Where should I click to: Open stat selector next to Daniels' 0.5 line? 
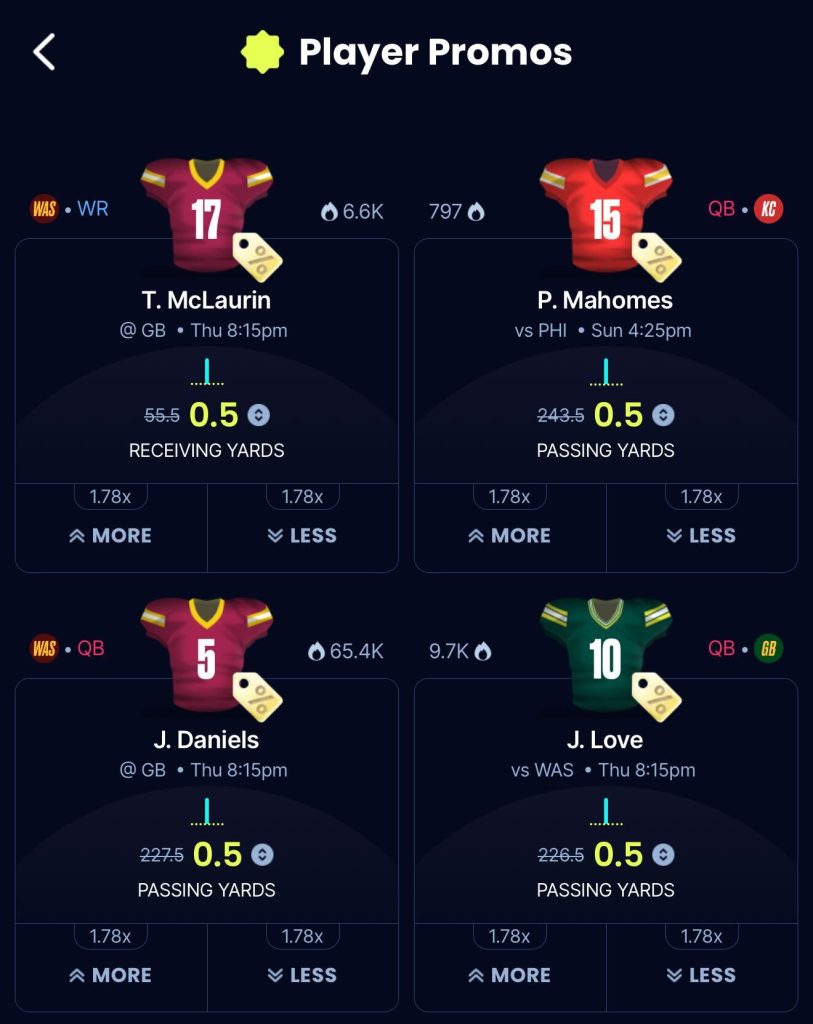(x=262, y=855)
